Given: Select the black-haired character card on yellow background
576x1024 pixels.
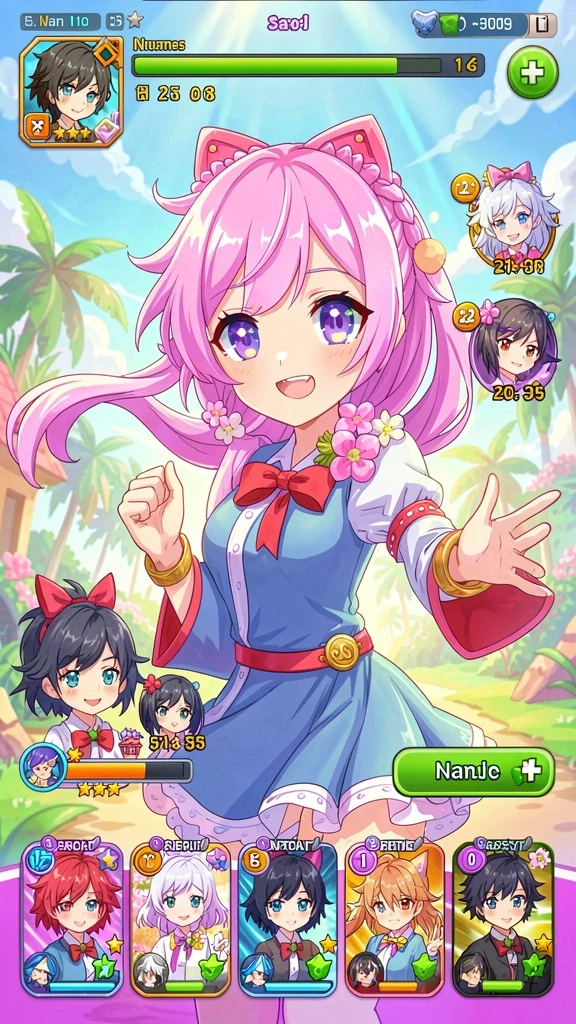Looking at the screenshot, I should tap(503, 920).
